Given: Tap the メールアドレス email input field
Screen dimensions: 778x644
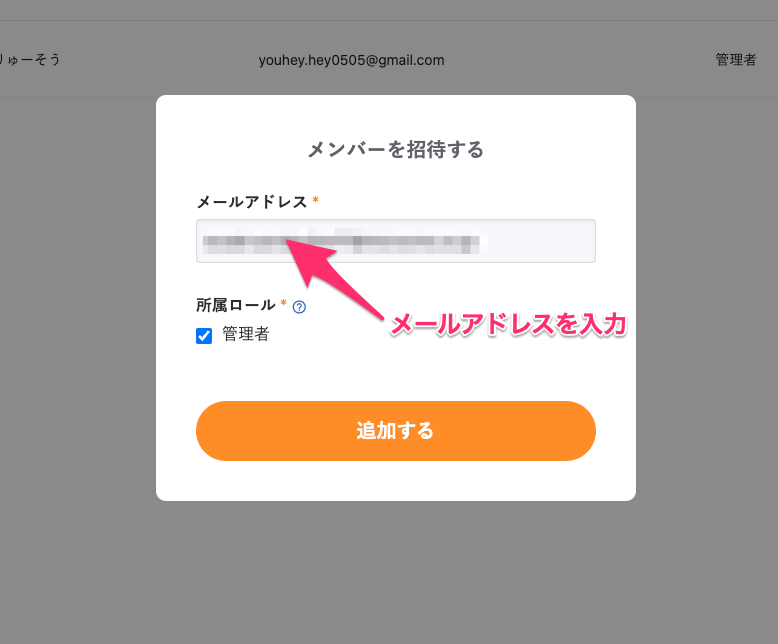Looking at the screenshot, I should pyautogui.click(x=395, y=241).
